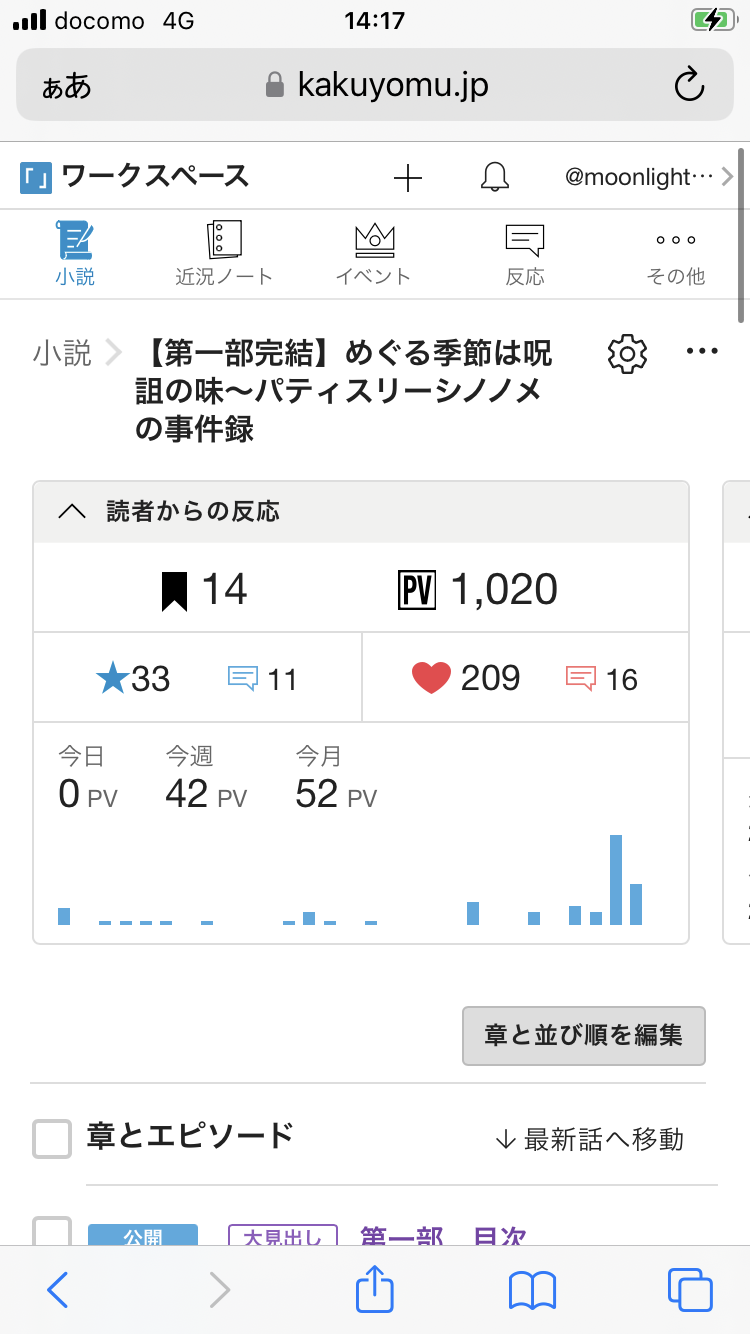Open the novel's three-dot overflow menu
This screenshot has width=750, height=1334.
[702, 352]
